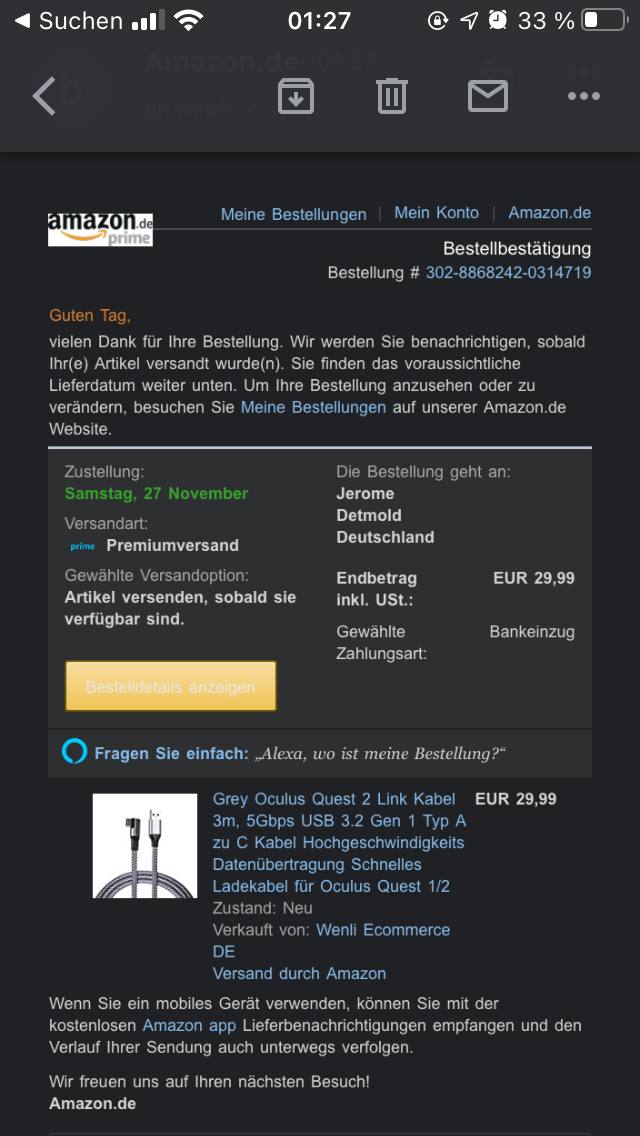Screen dimensions: 640x1136
Task: Open seller Wenli Ecommerce DE
Action: point(383,930)
